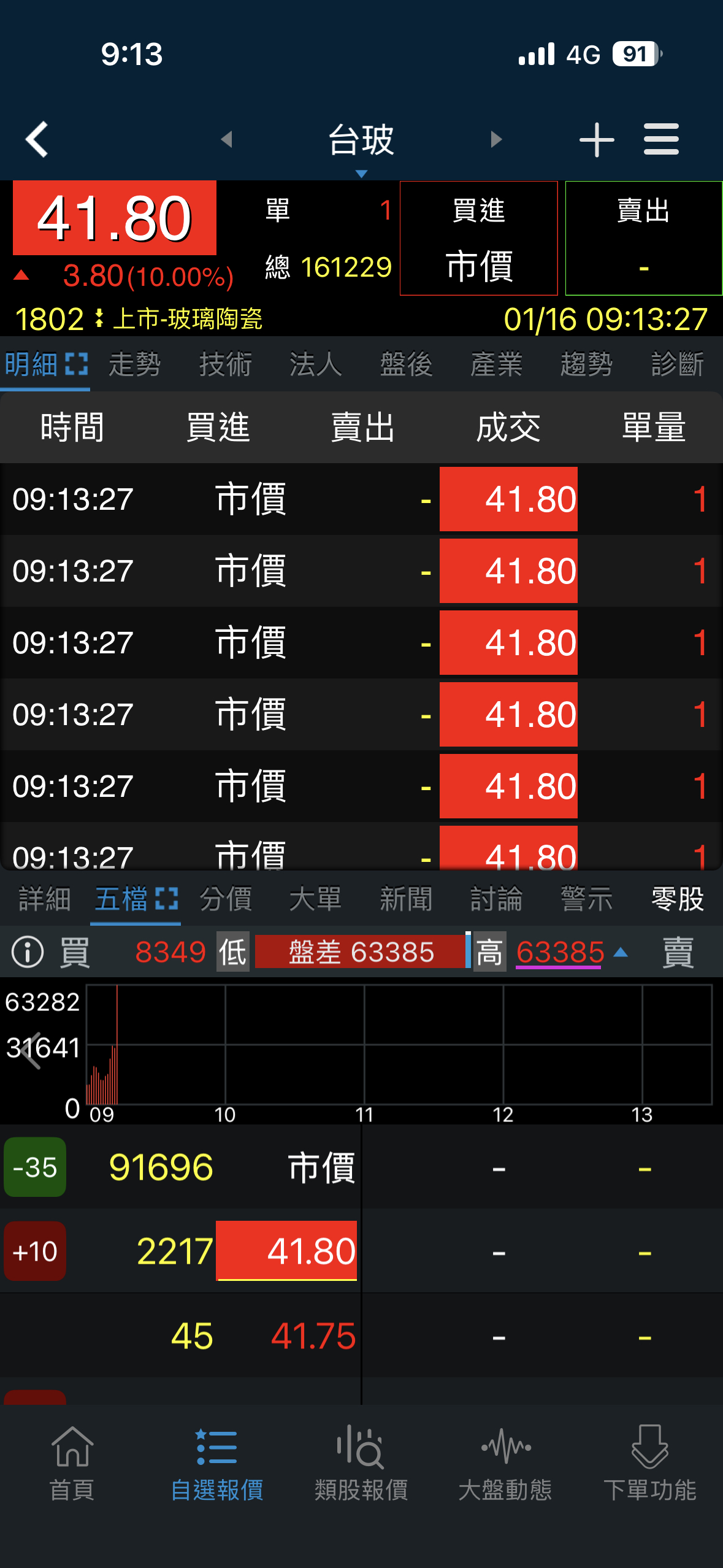The height and width of the screenshot is (1568, 723).
Task: Tap the 買進 市價 buy box
Action: 478,238
